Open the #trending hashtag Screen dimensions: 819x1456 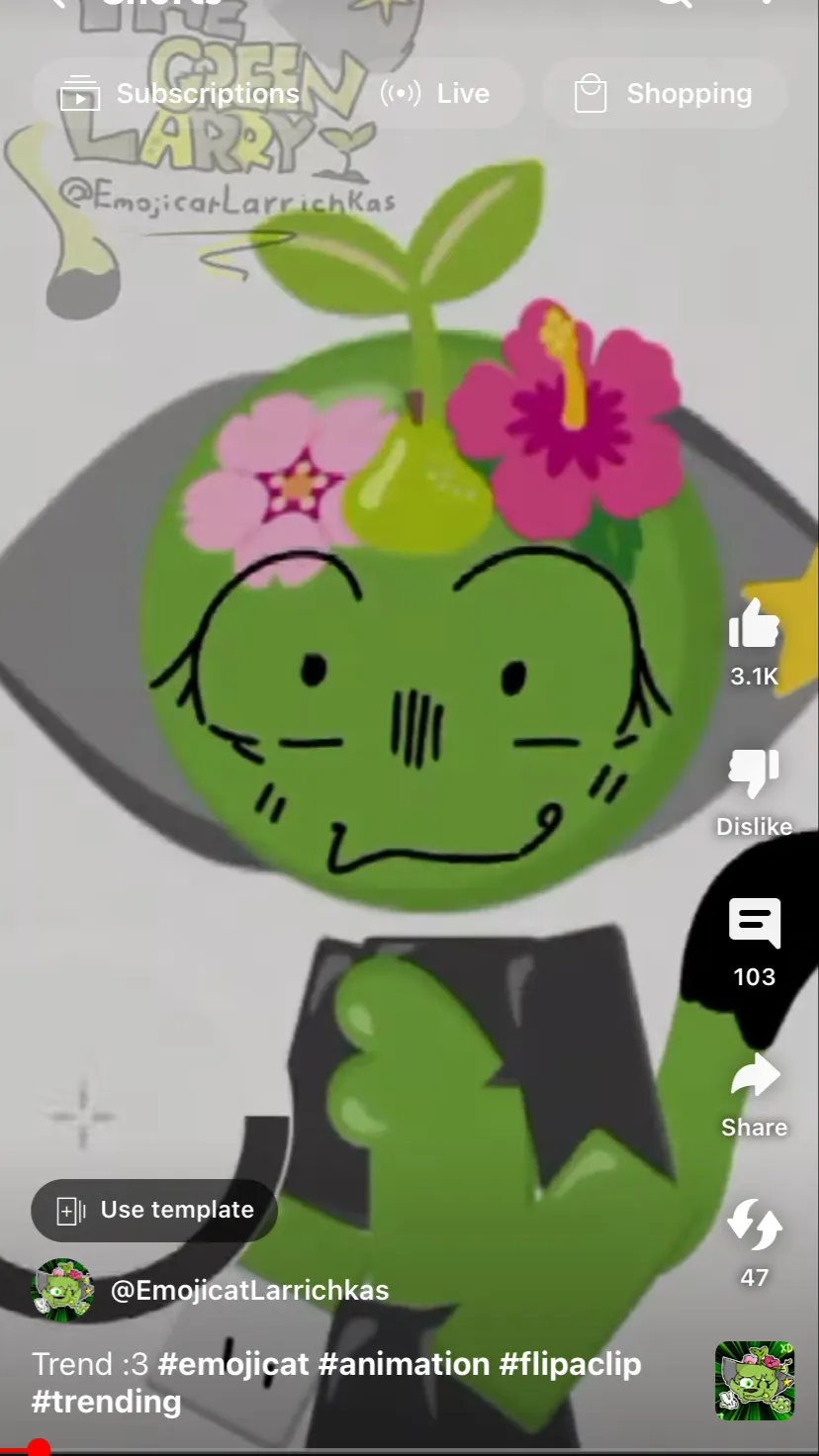tap(107, 1402)
